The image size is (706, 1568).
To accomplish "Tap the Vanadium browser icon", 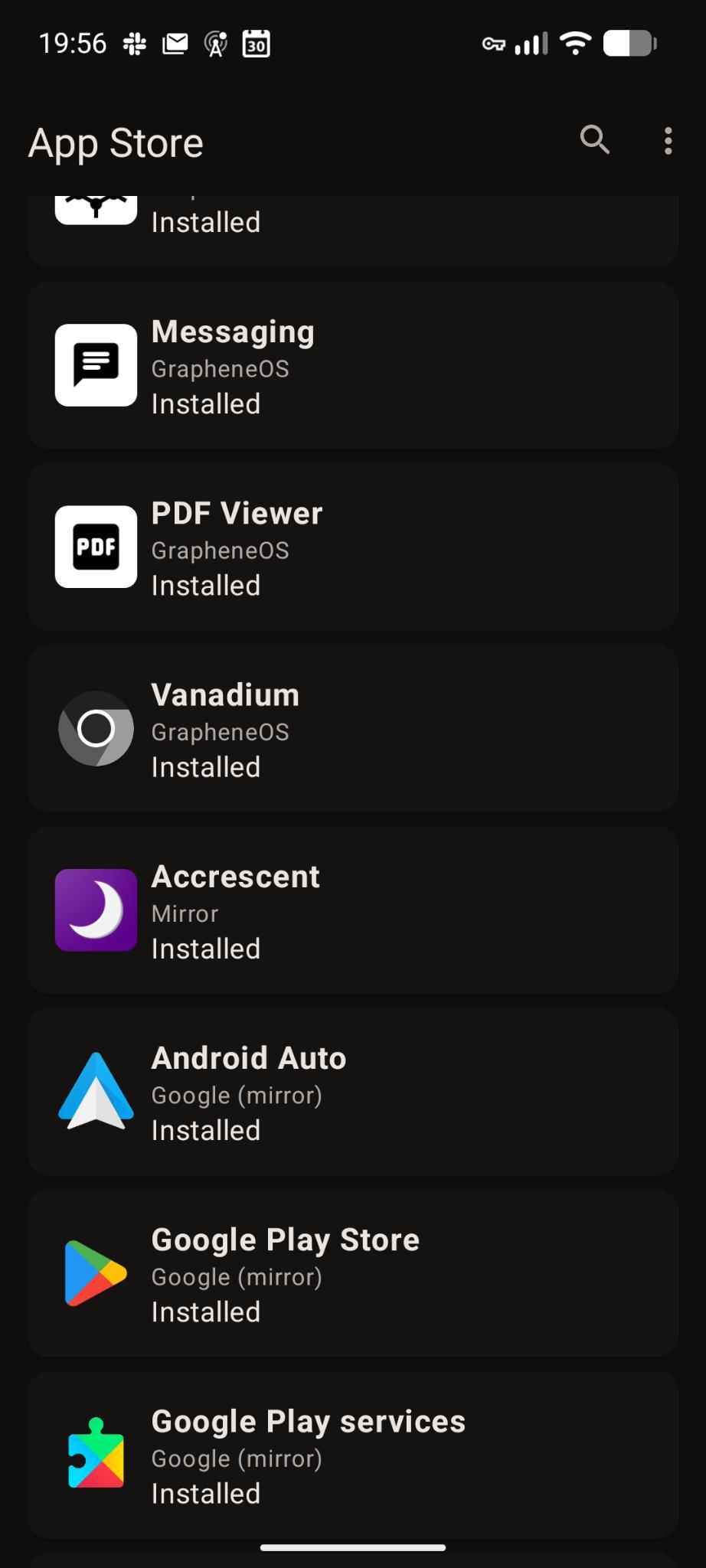I will (95, 727).
